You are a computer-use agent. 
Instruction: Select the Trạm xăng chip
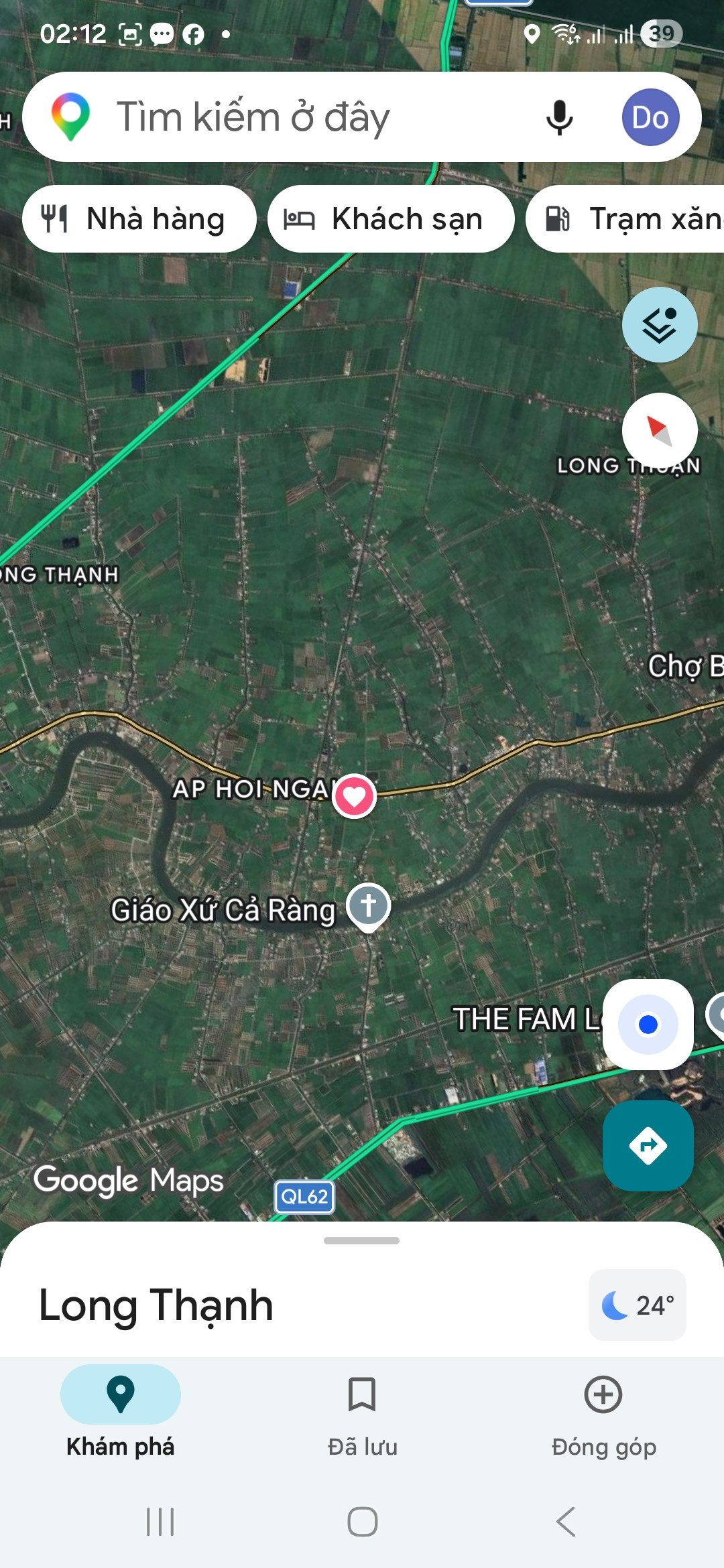point(625,219)
